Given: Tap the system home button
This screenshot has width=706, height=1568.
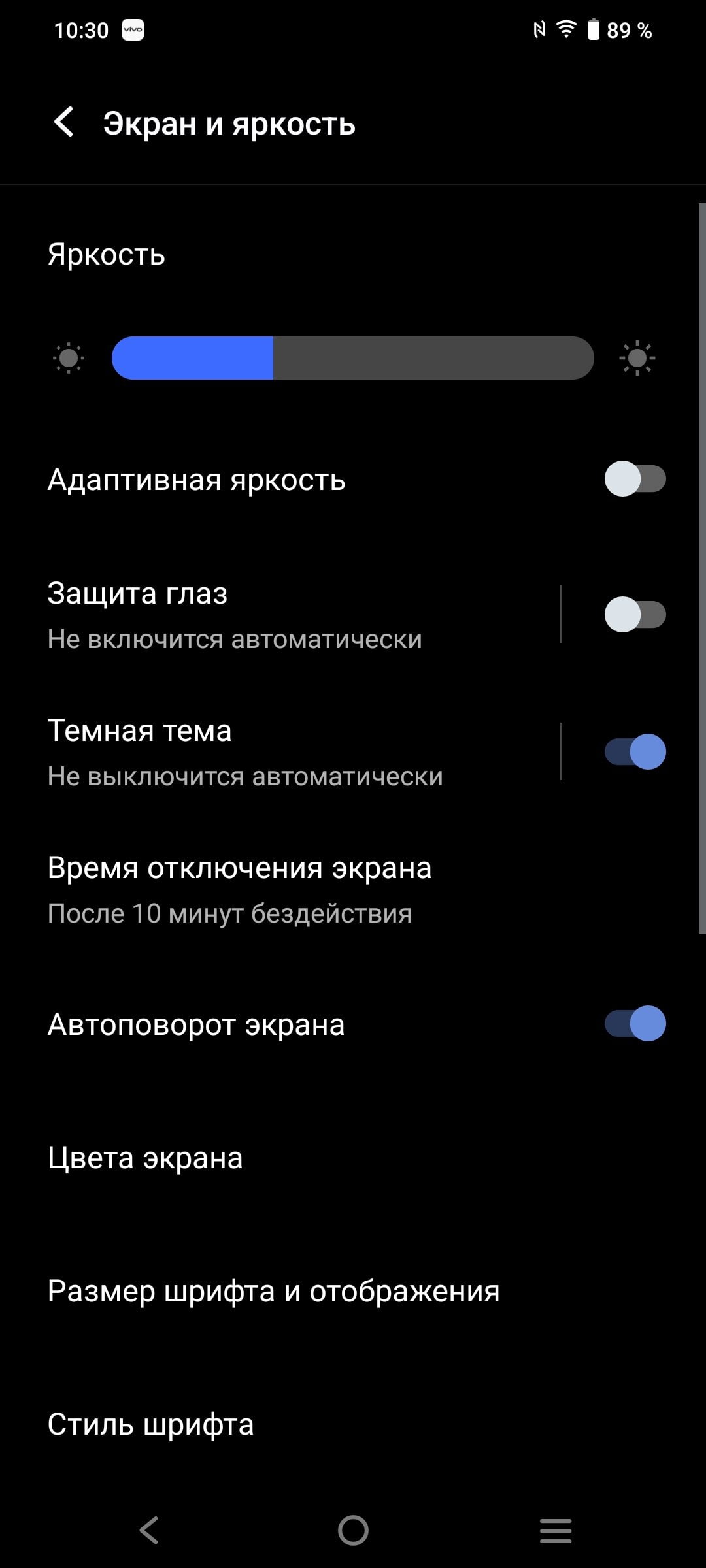Looking at the screenshot, I should (353, 1530).
